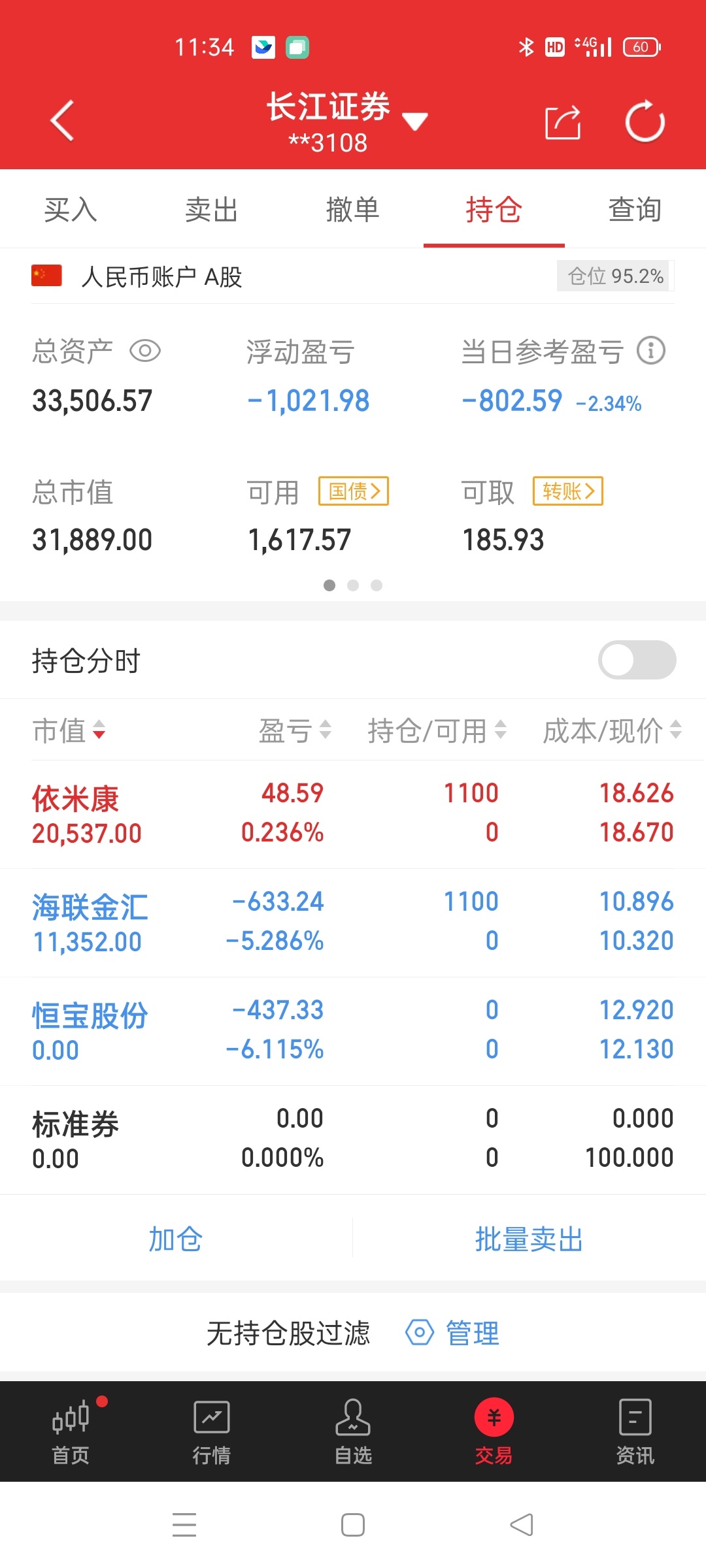Tap the 国债 button
Screen dimensions: 706x1568
point(354,491)
